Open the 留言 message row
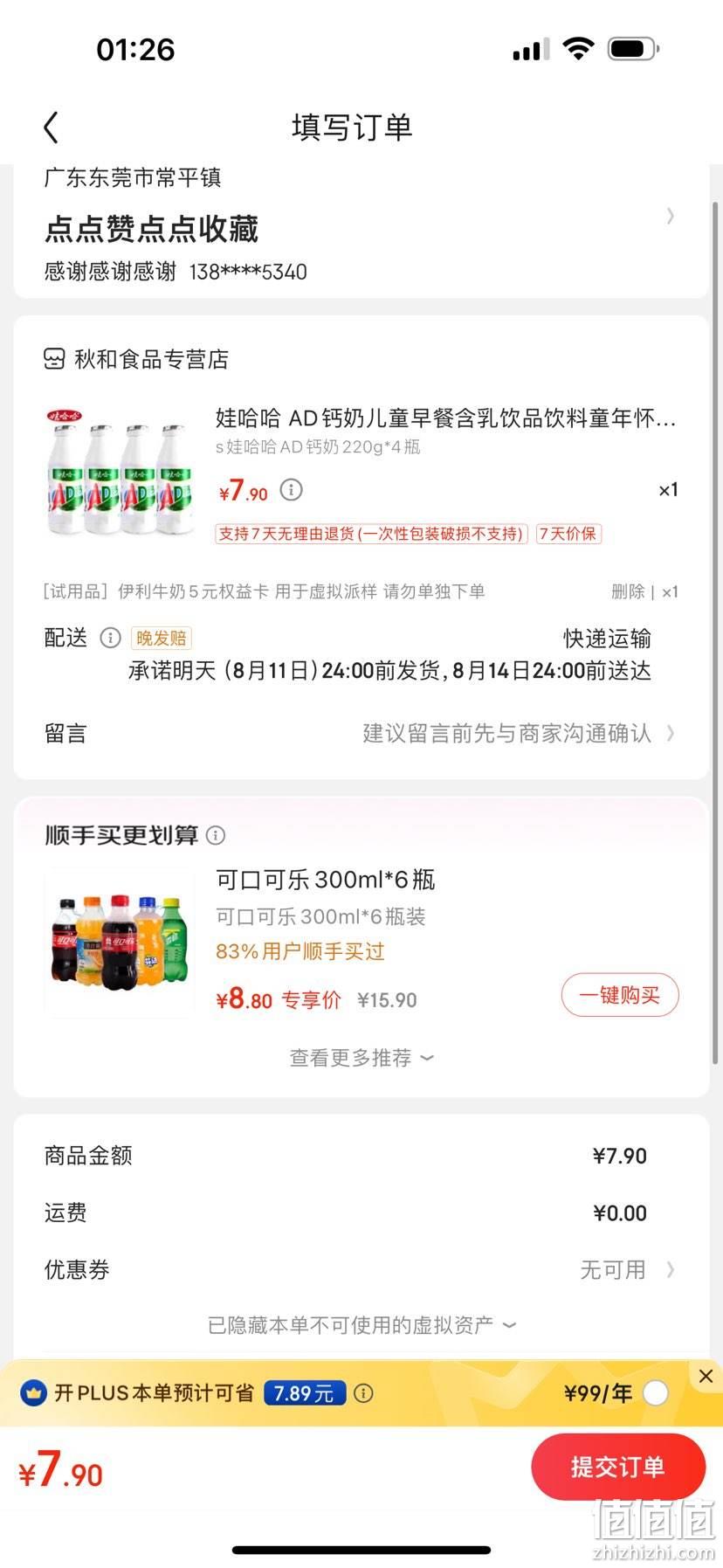This screenshot has width=723, height=1568. (361, 733)
